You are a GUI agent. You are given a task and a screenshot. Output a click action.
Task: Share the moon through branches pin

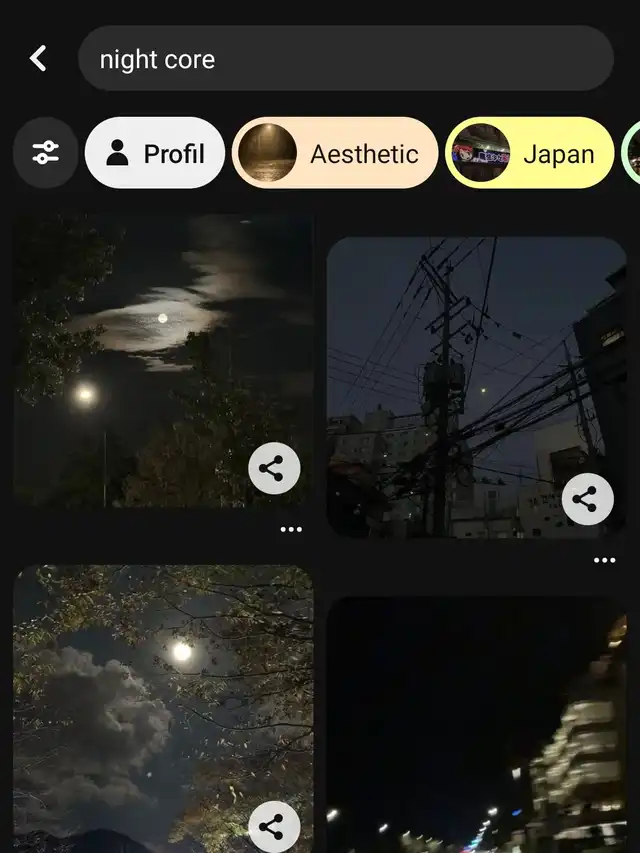coord(274,826)
